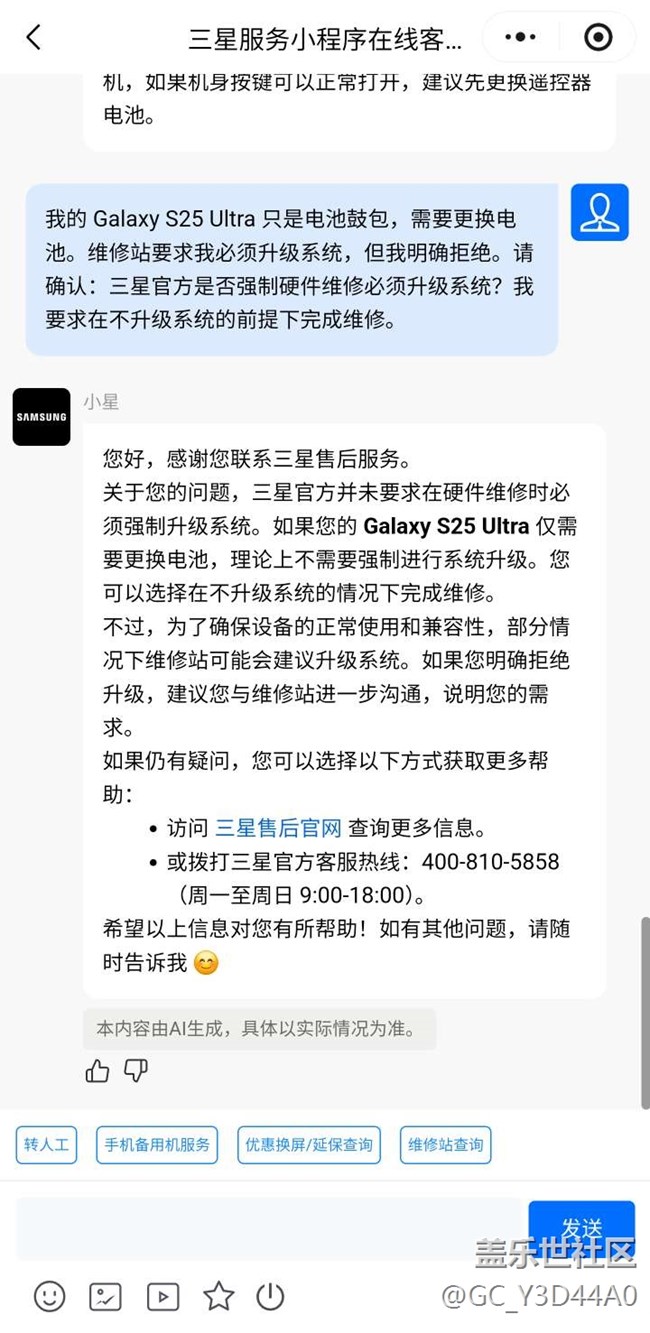Tap the power icon to end chat
The image size is (650, 1333).
[270, 1297]
